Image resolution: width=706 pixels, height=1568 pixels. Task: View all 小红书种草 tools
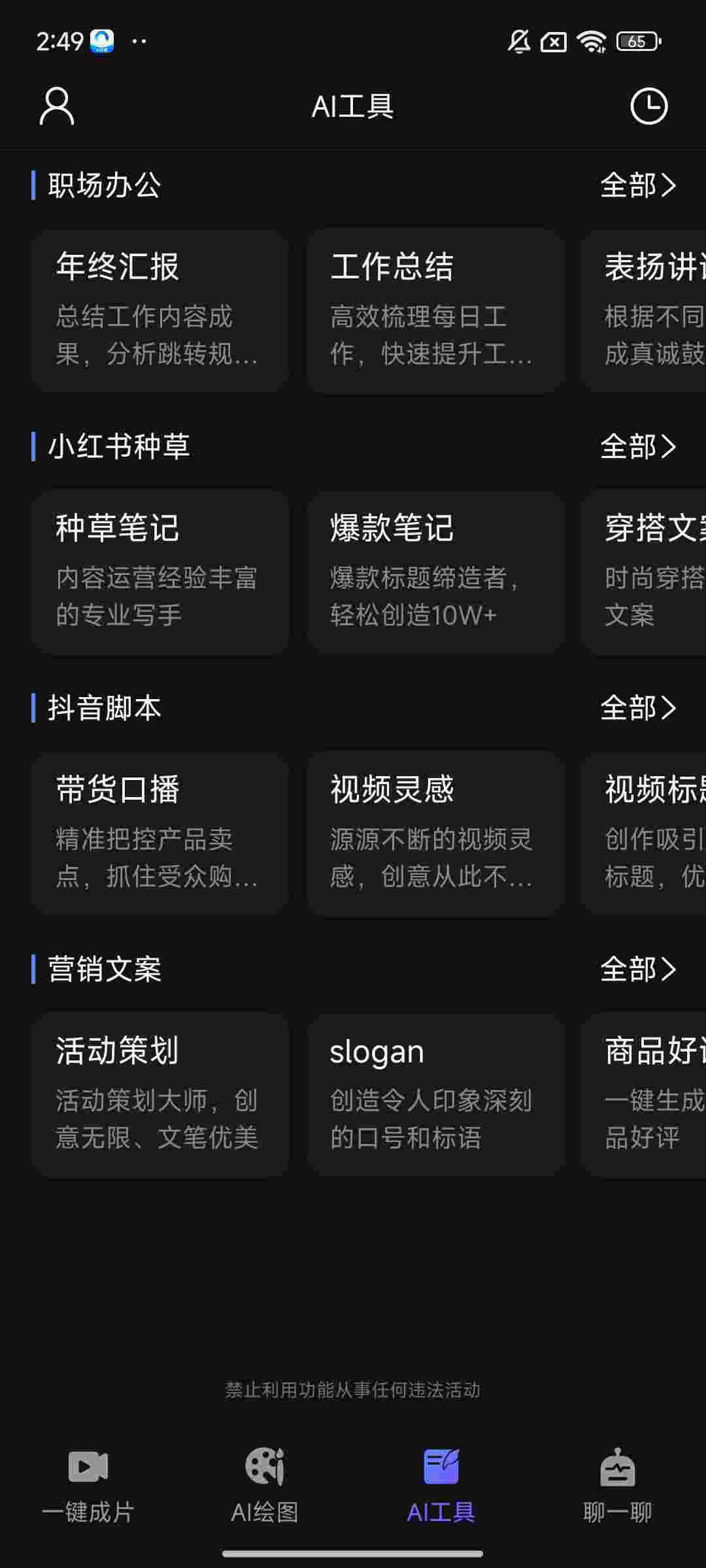click(x=637, y=447)
